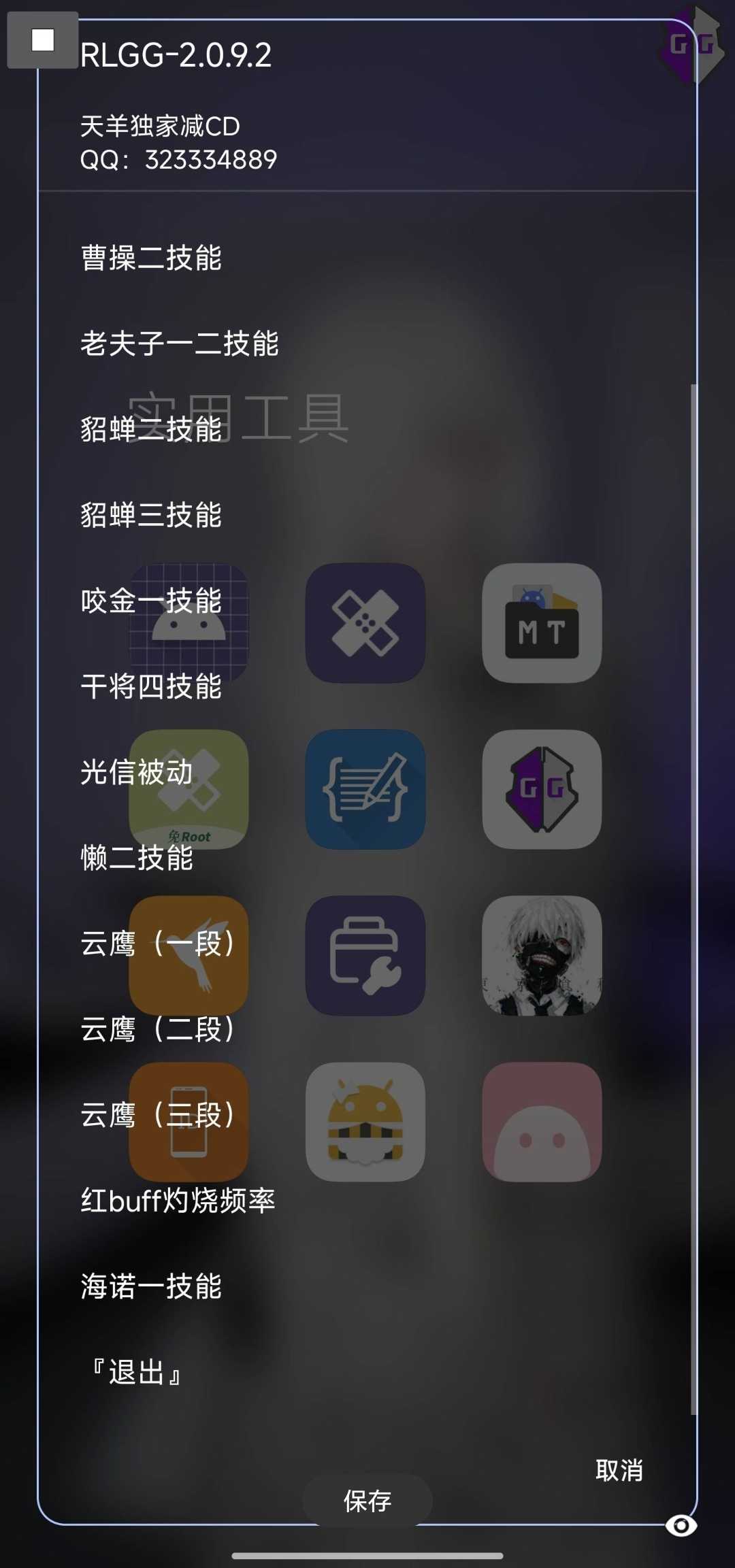Screen dimensions: 735x1568
Task: Tap 懒二技能 option
Action: pos(137,858)
